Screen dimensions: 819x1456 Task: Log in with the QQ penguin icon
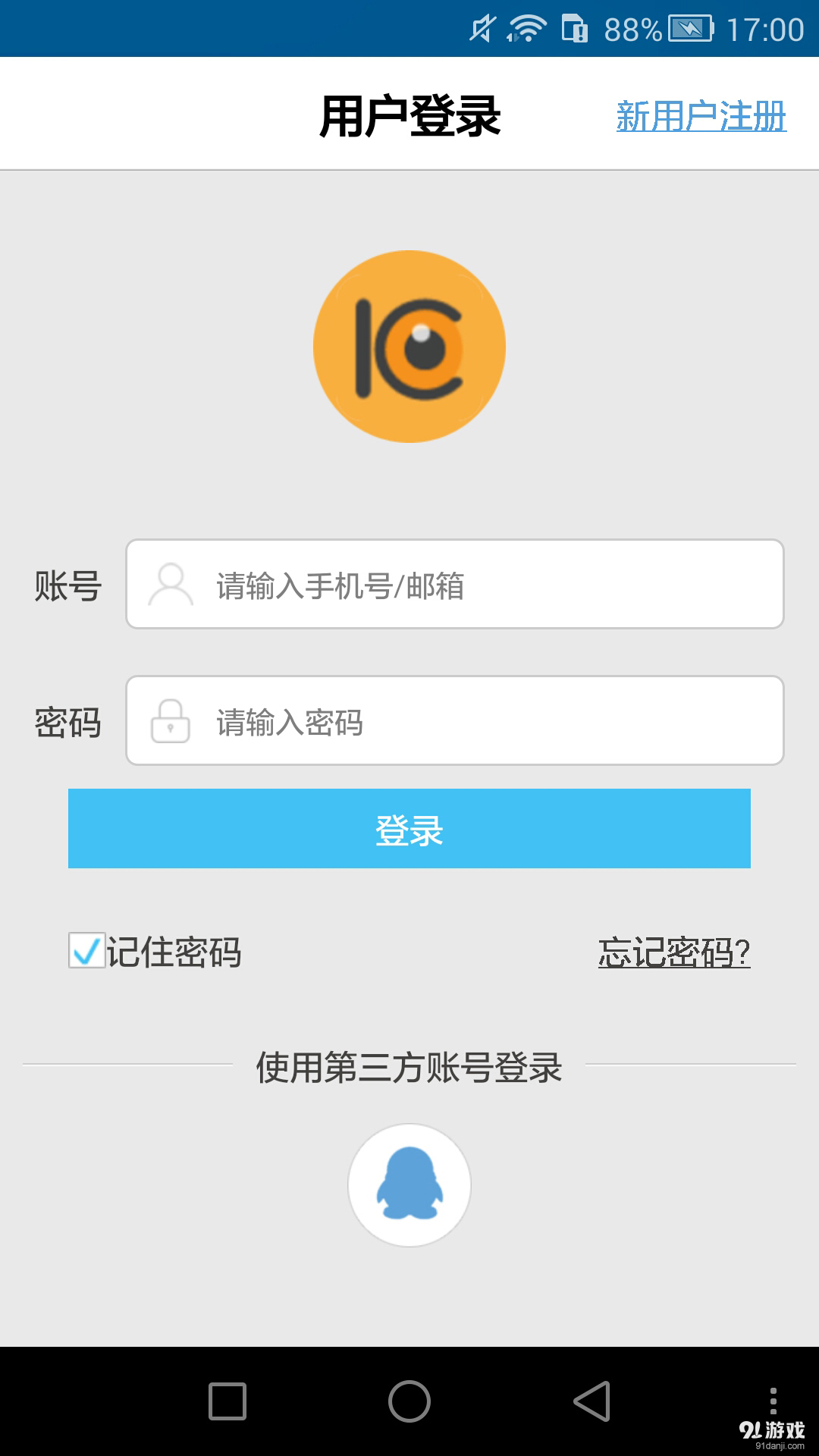409,1185
